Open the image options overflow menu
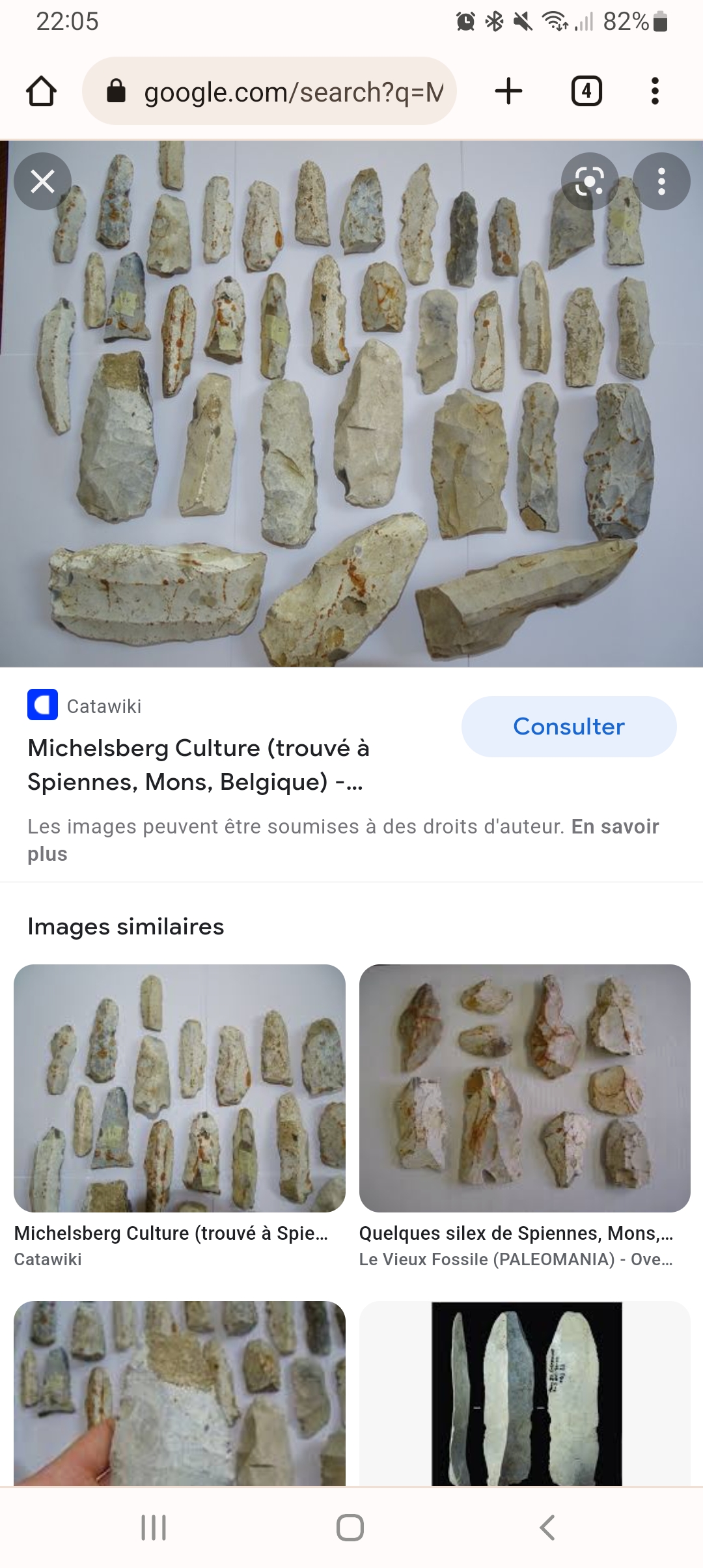Screen dimensions: 703x1568 (661, 181)
